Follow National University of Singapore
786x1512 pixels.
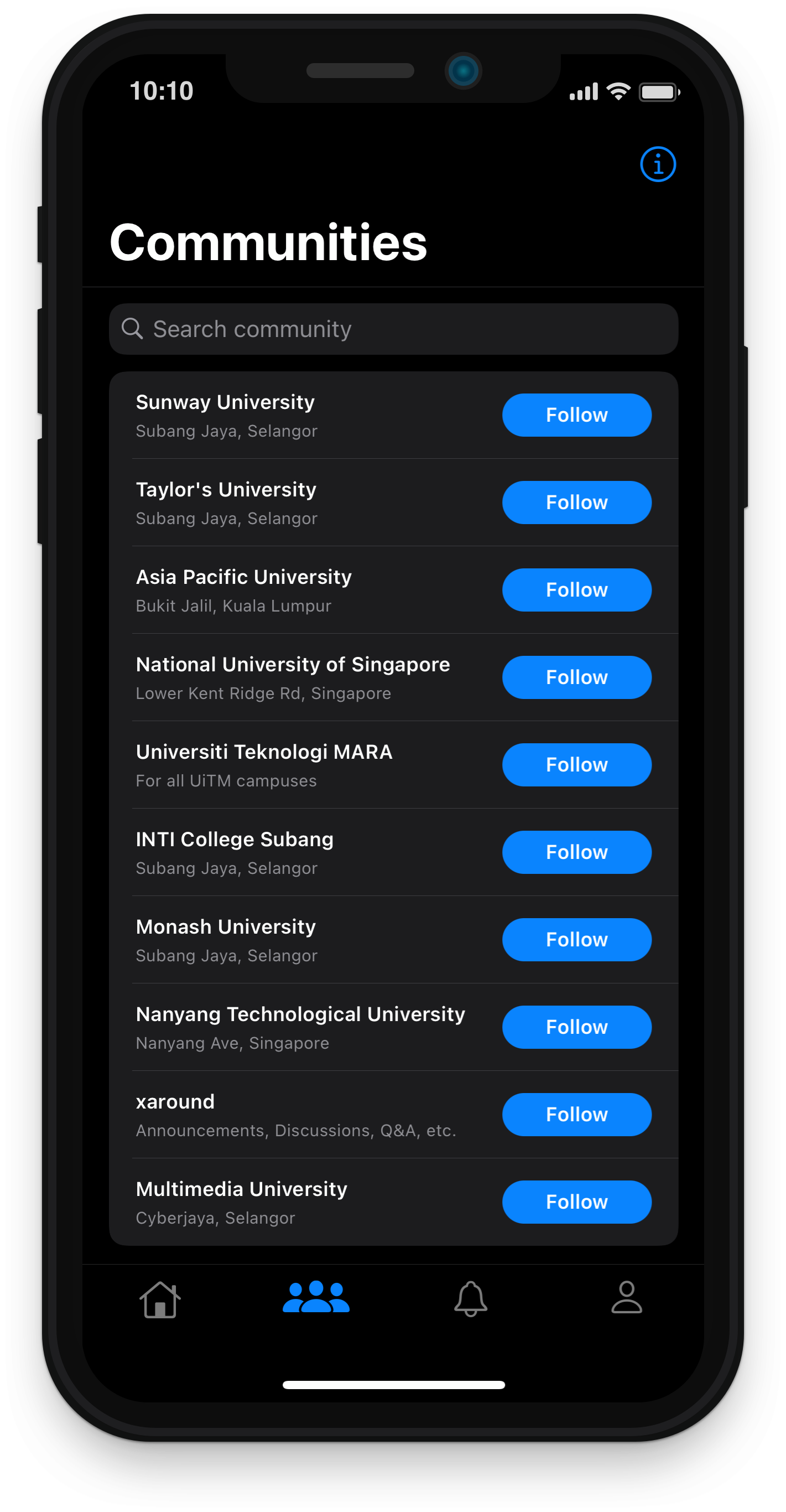(x=576, y=677)
